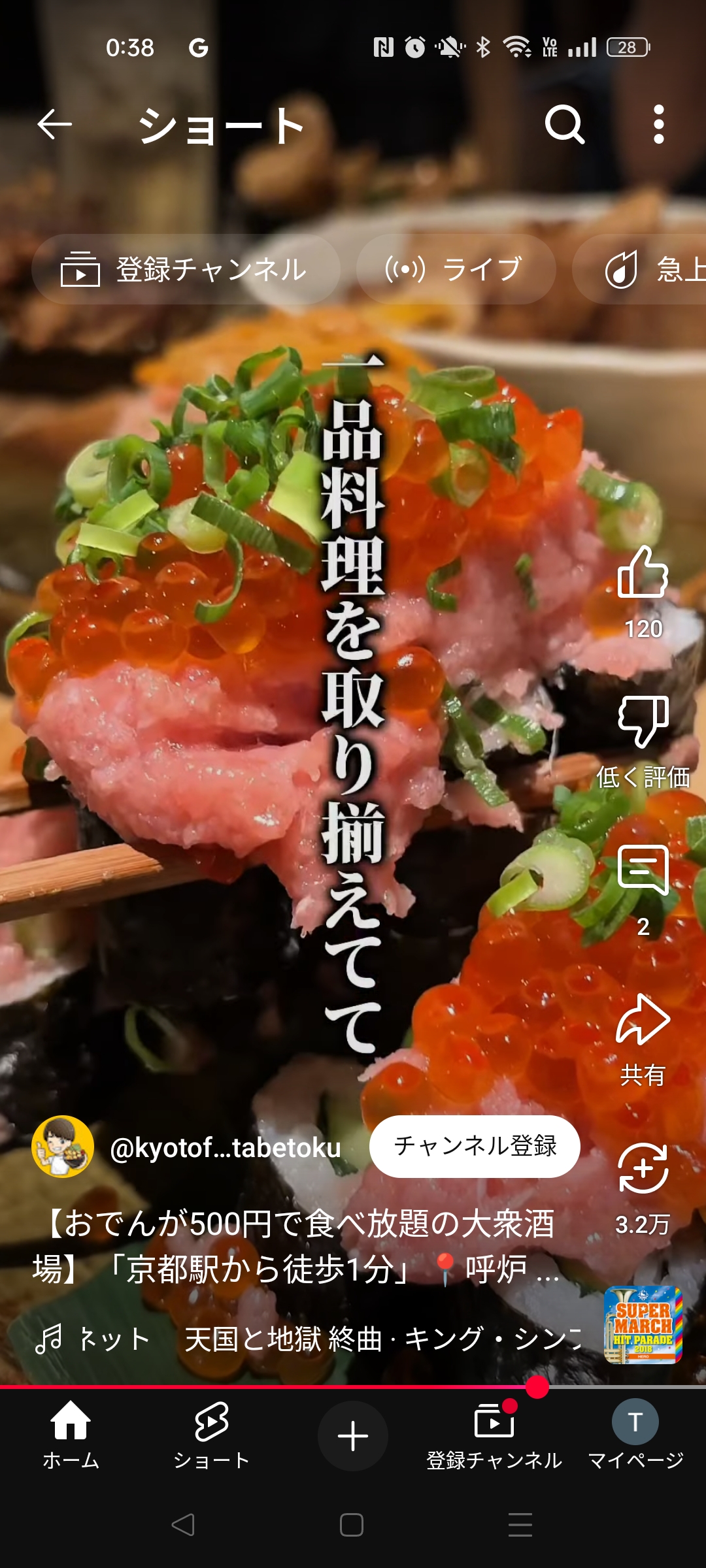Open the @kyotof...tabetoku channel

click(226, 1147)
